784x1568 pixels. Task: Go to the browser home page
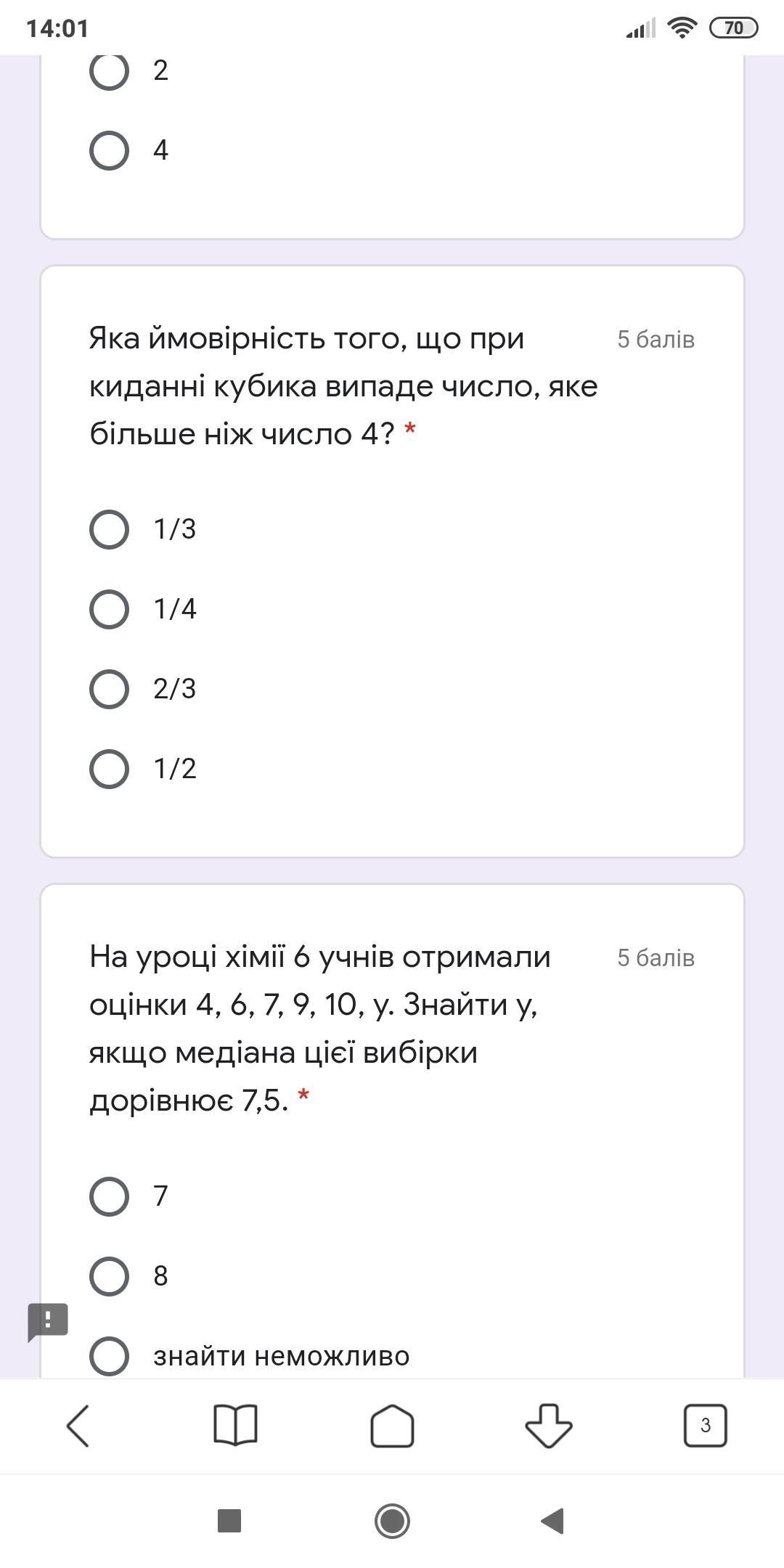[392, 1426]
